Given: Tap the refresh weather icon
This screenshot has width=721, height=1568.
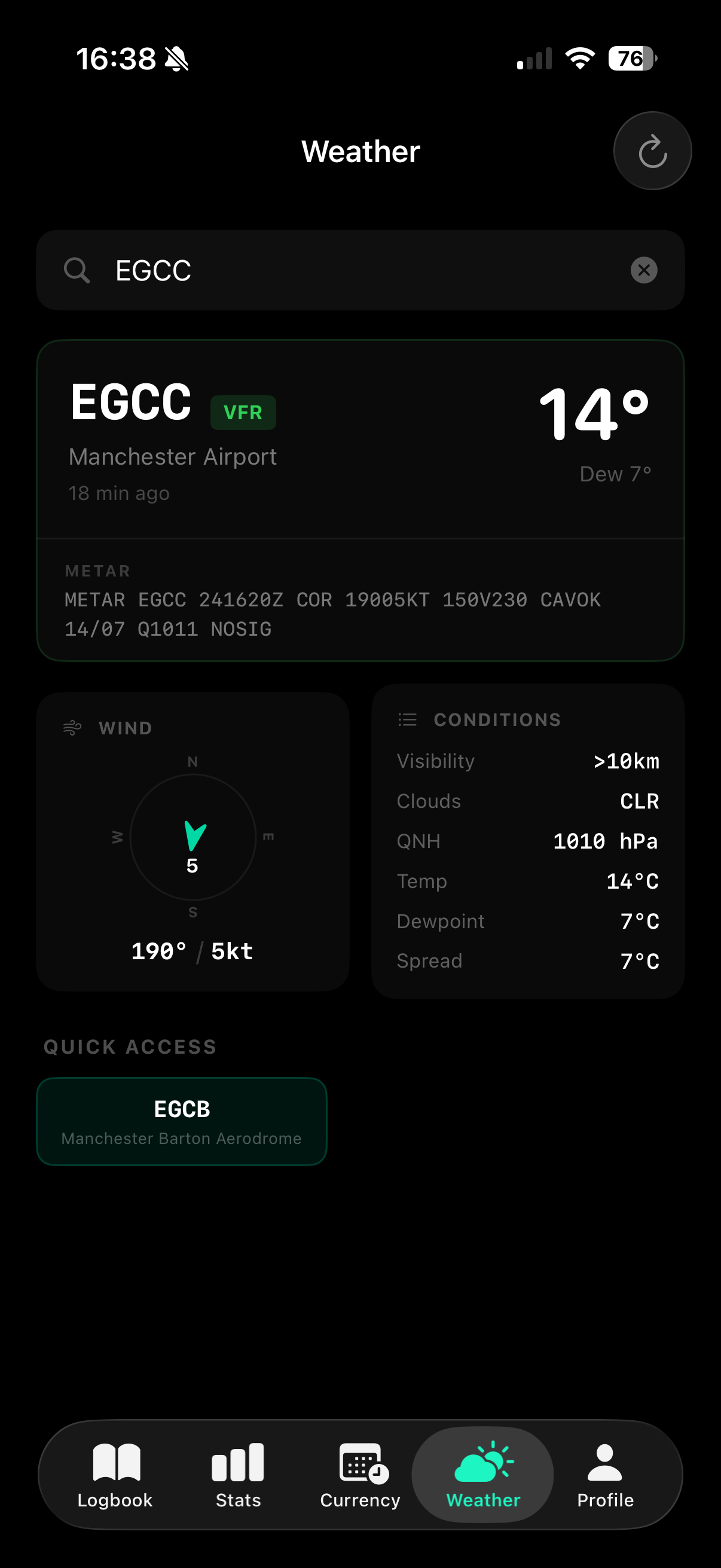Looking at the screenshot, I should pos(652,150).
